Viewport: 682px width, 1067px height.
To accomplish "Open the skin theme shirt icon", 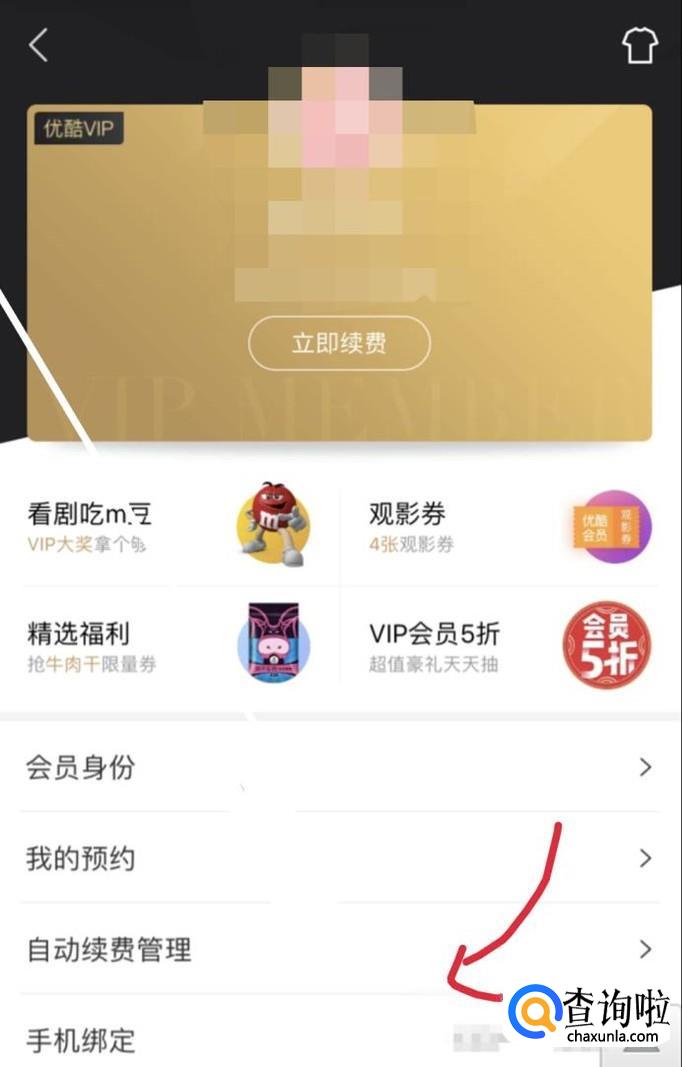I will 640,46.
